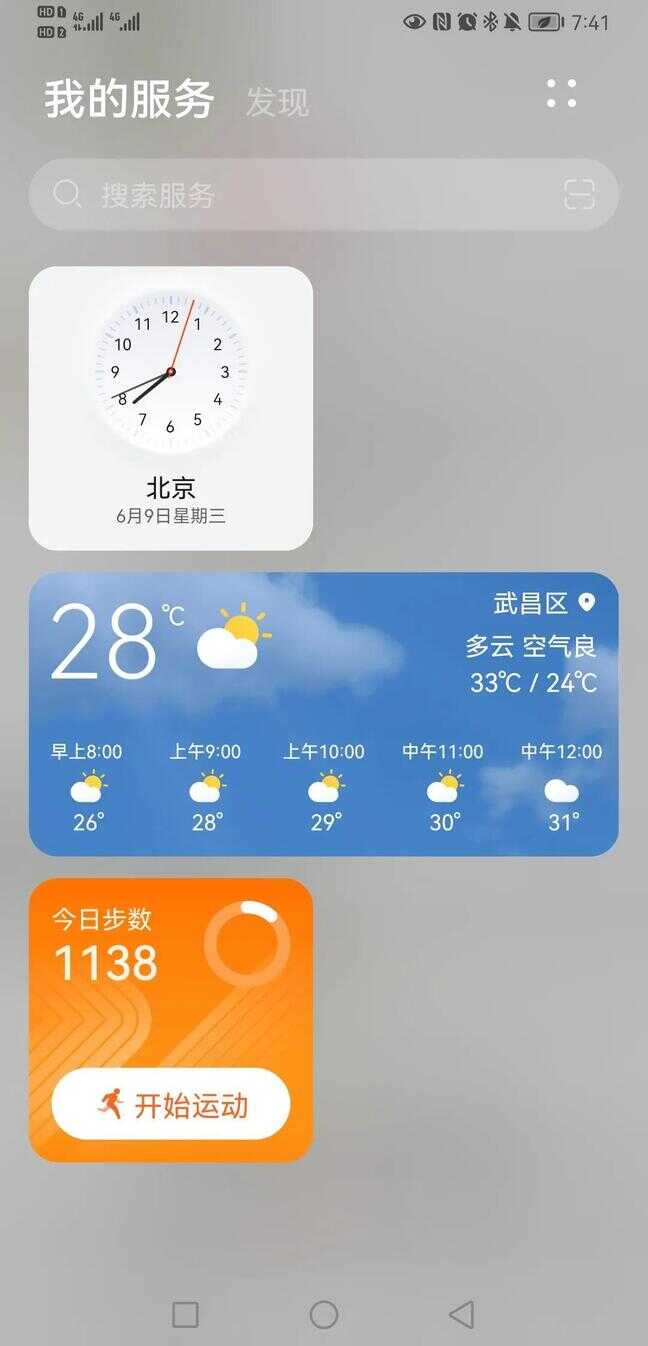Open the four-dot more options menu

(x=561, y=94)
